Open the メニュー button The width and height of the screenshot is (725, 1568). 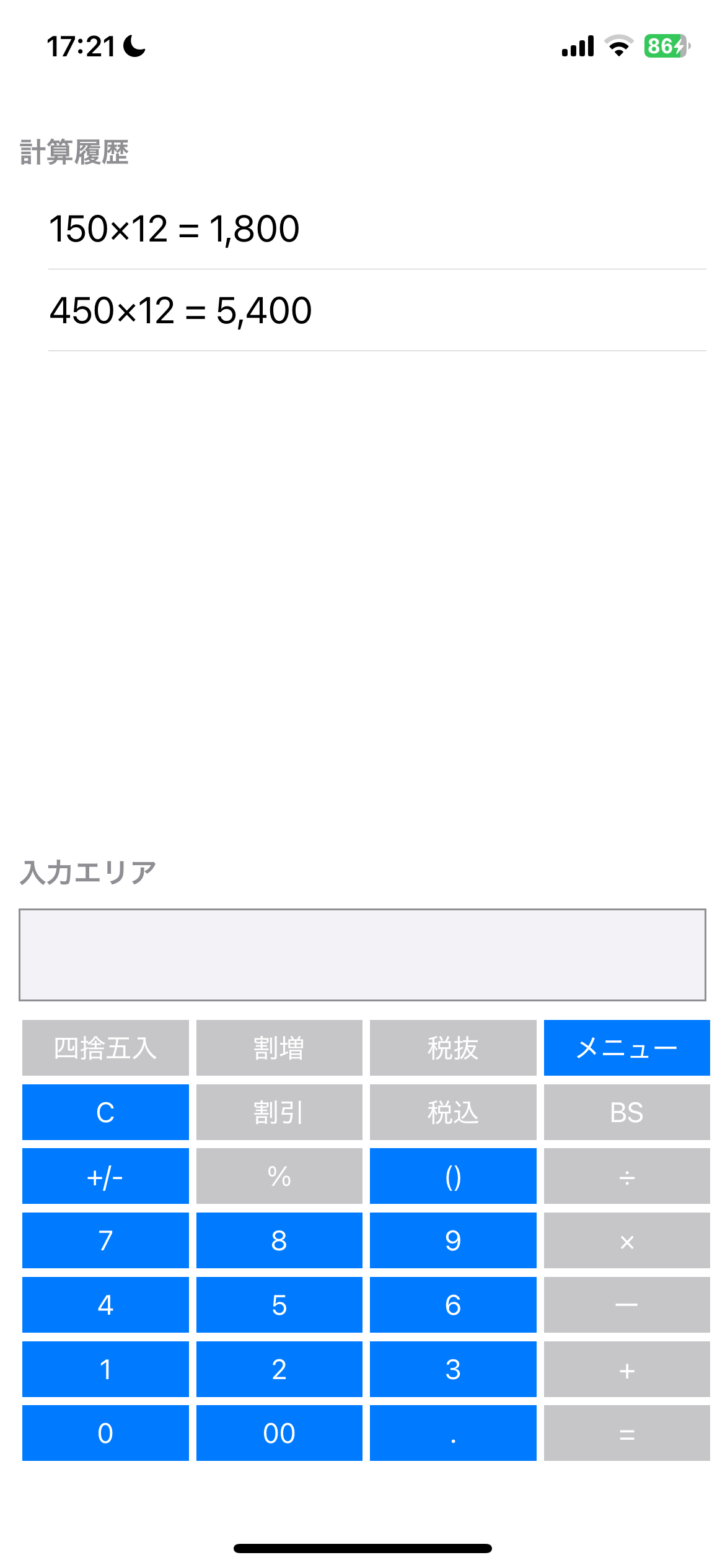pyautogui.click(x=626, y=1048)
